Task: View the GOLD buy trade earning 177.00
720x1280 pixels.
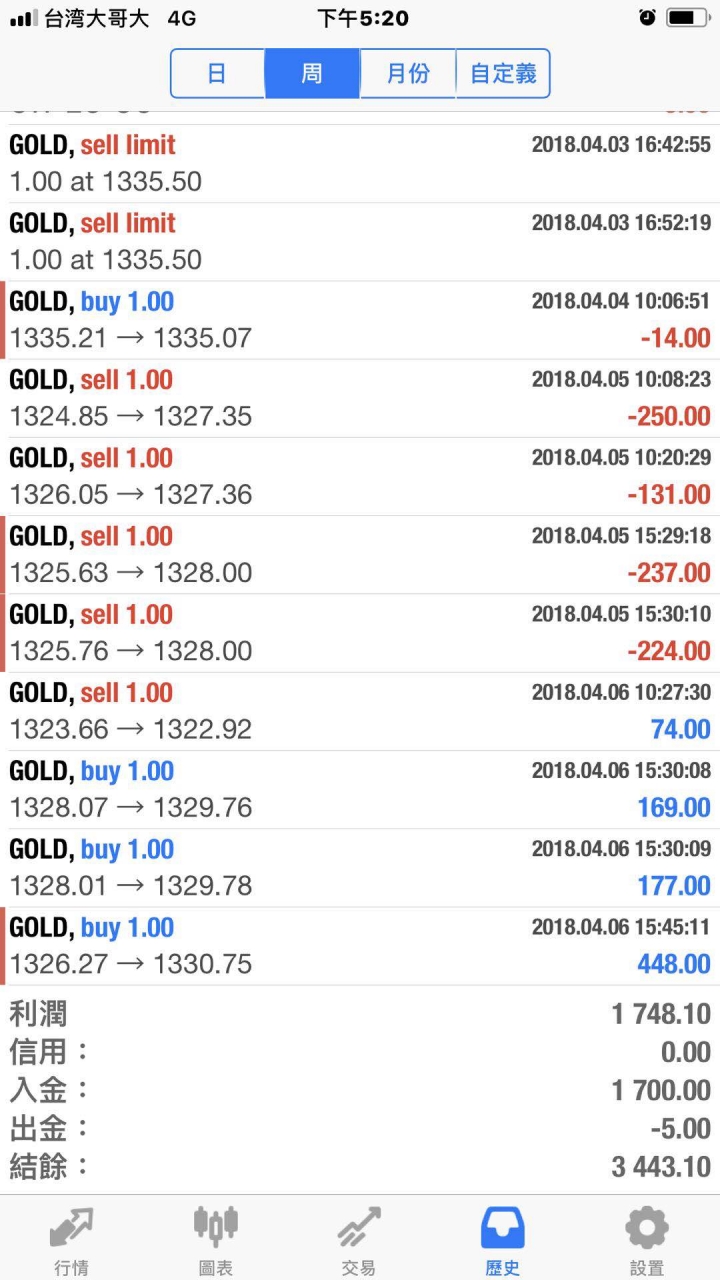Action: tap(360, 867)
